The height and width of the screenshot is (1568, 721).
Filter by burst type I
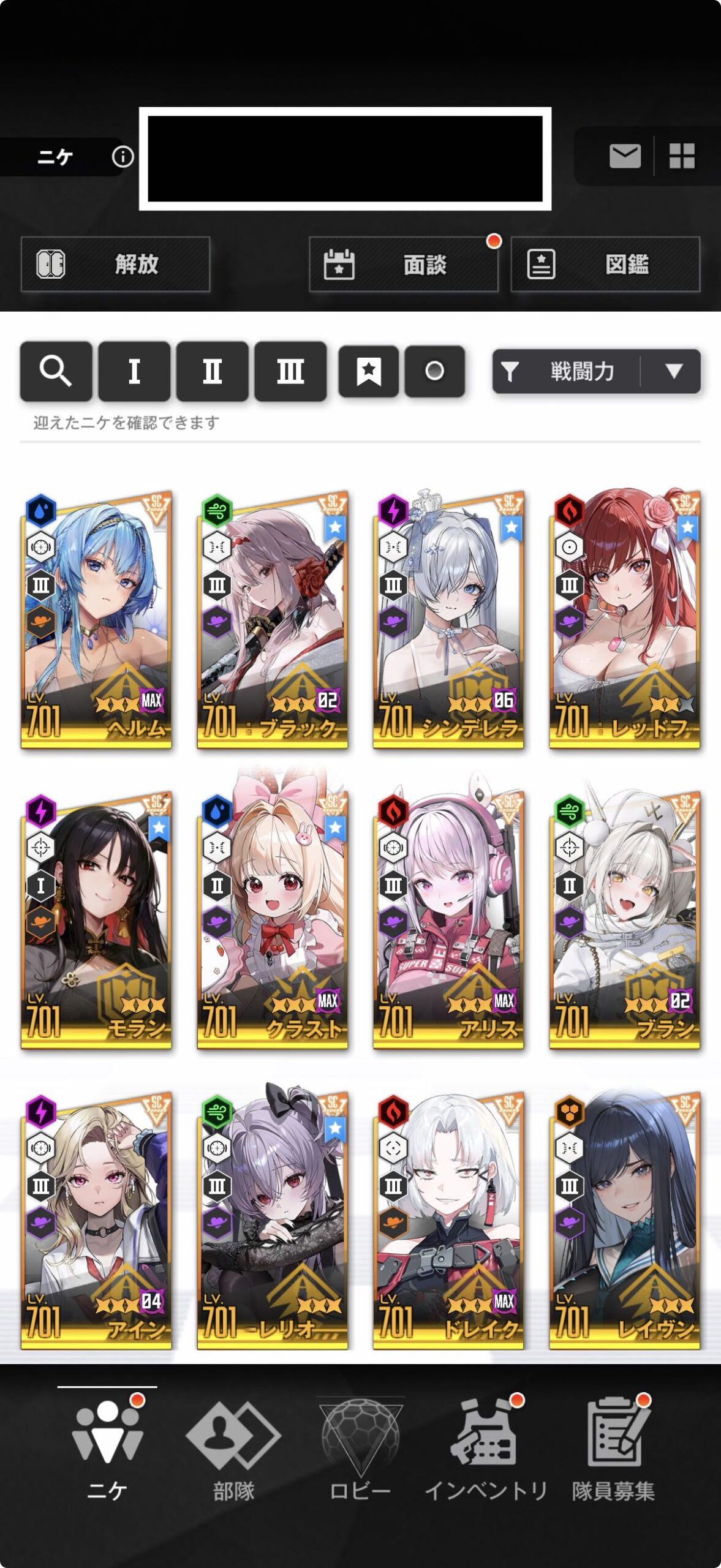[134, 371]
